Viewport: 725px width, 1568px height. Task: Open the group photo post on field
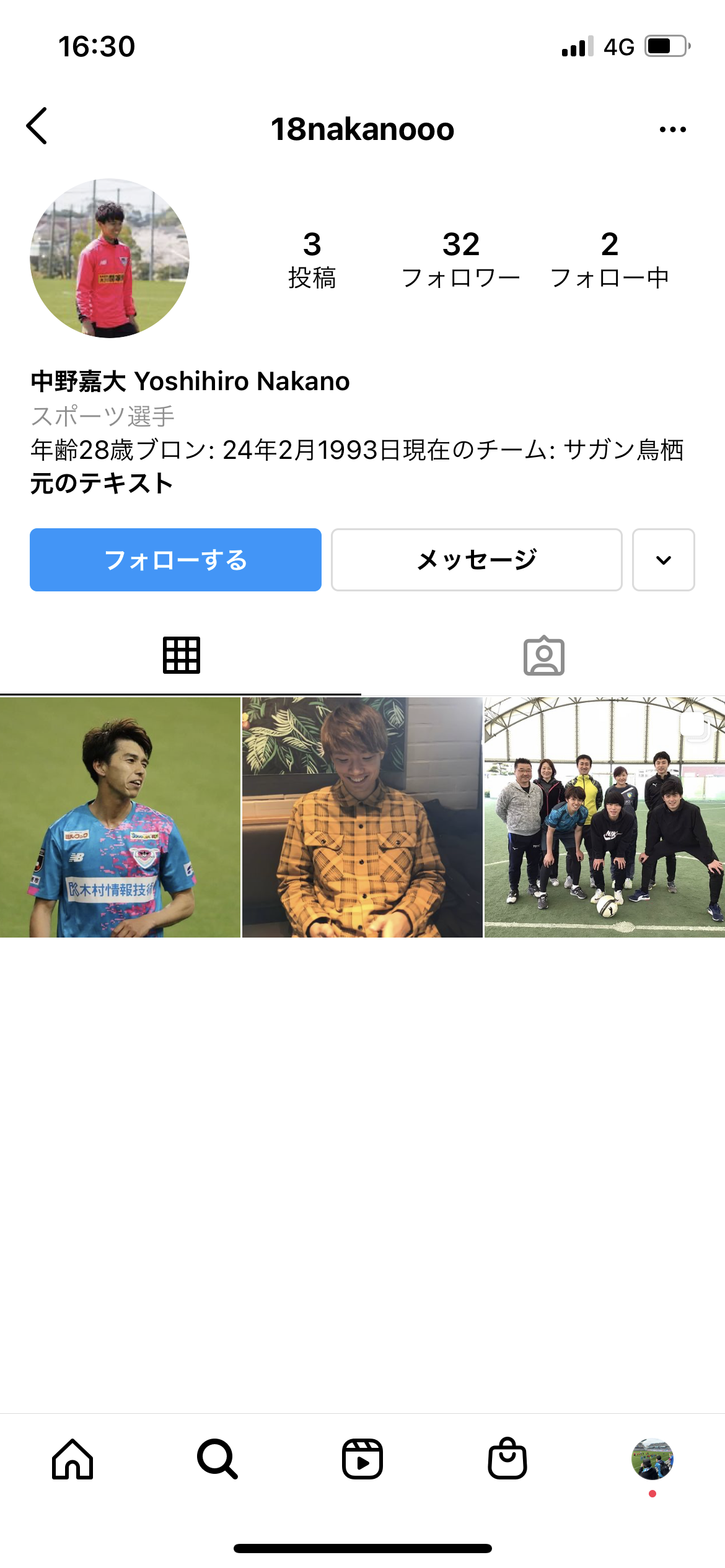pyautogui.click(x=605, y=817)
